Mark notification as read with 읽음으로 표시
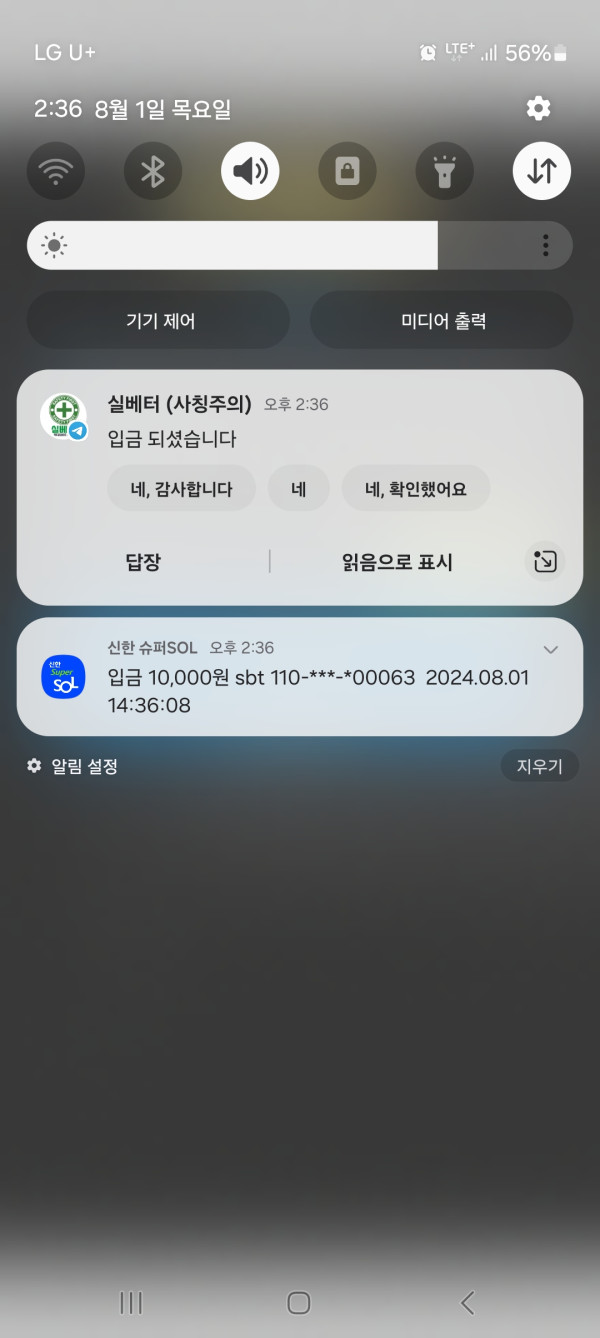This screenshot has width=600, height=1338. click(397, 562)
